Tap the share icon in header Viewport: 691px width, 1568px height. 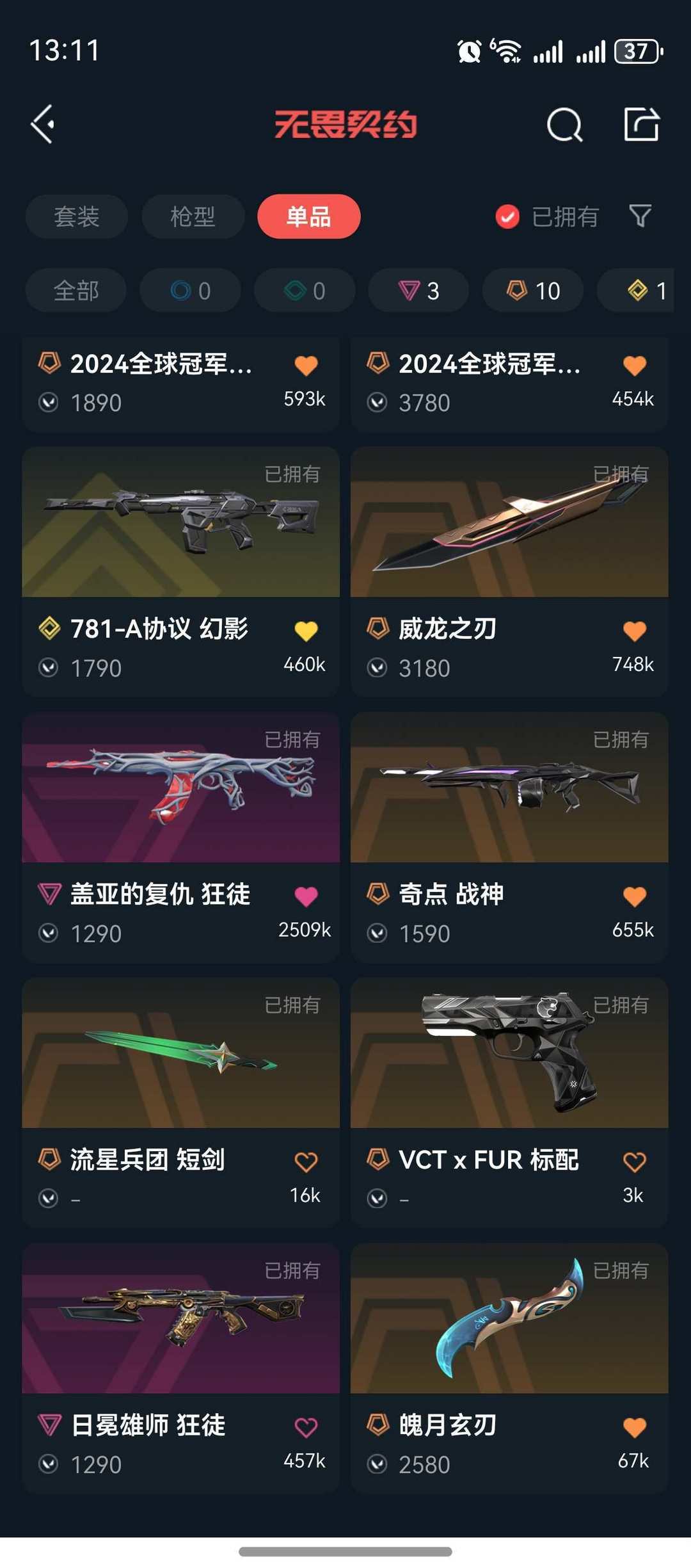coord(642,124)
